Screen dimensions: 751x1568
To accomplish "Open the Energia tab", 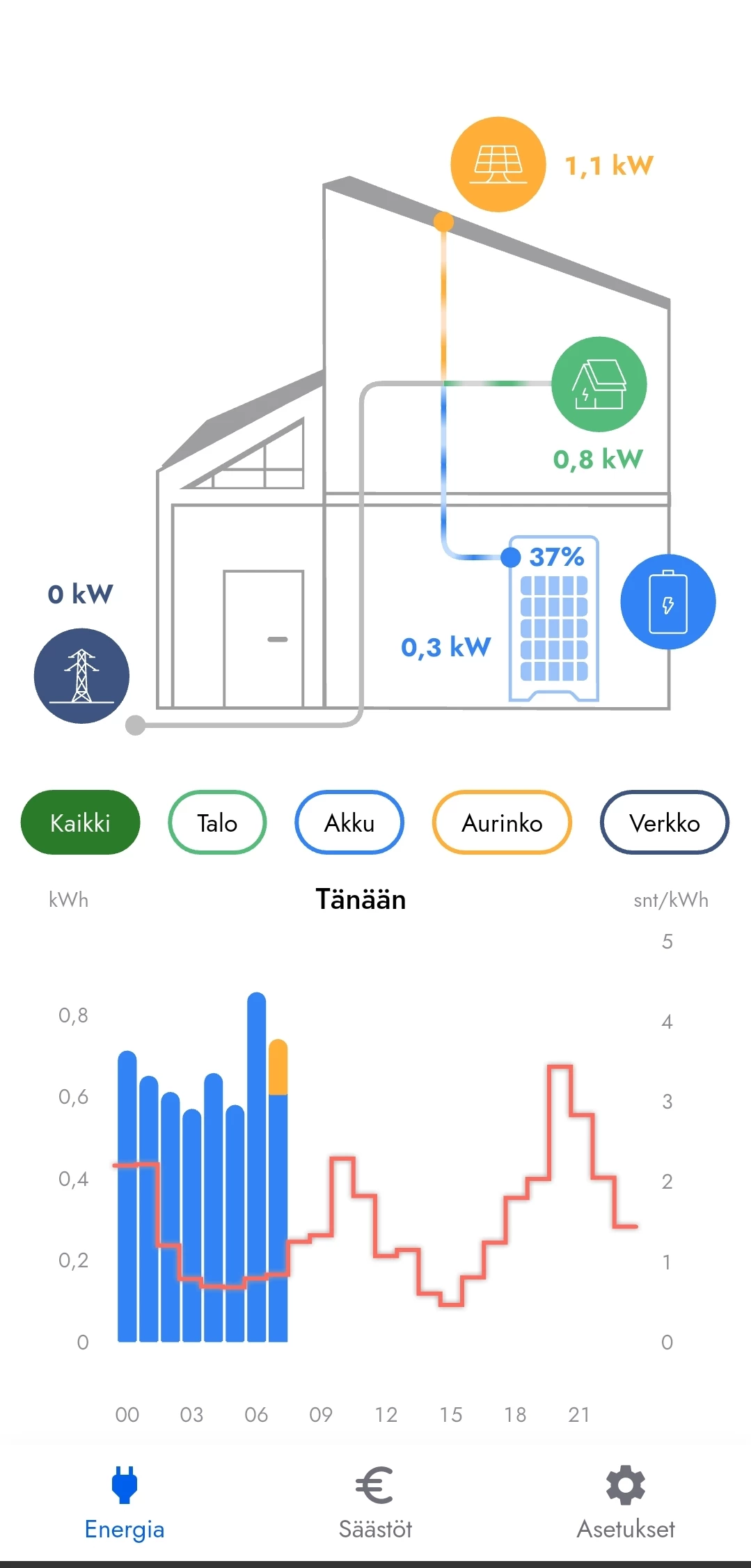I will coord(125,1503).
